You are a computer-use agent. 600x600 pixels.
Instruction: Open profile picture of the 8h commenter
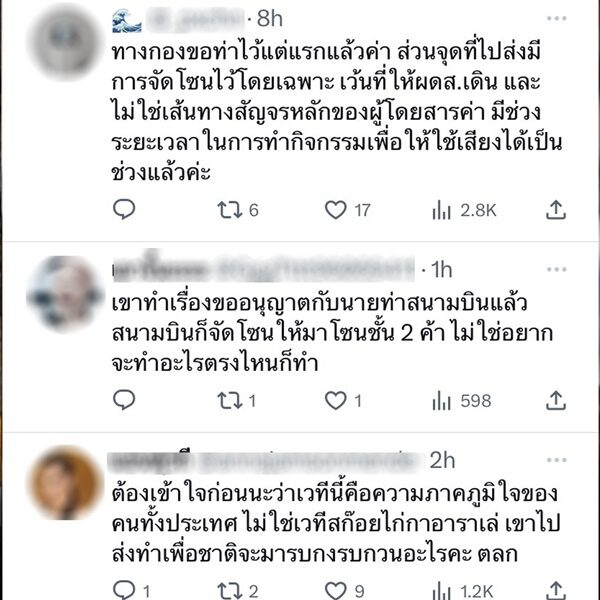pos(66,43)
